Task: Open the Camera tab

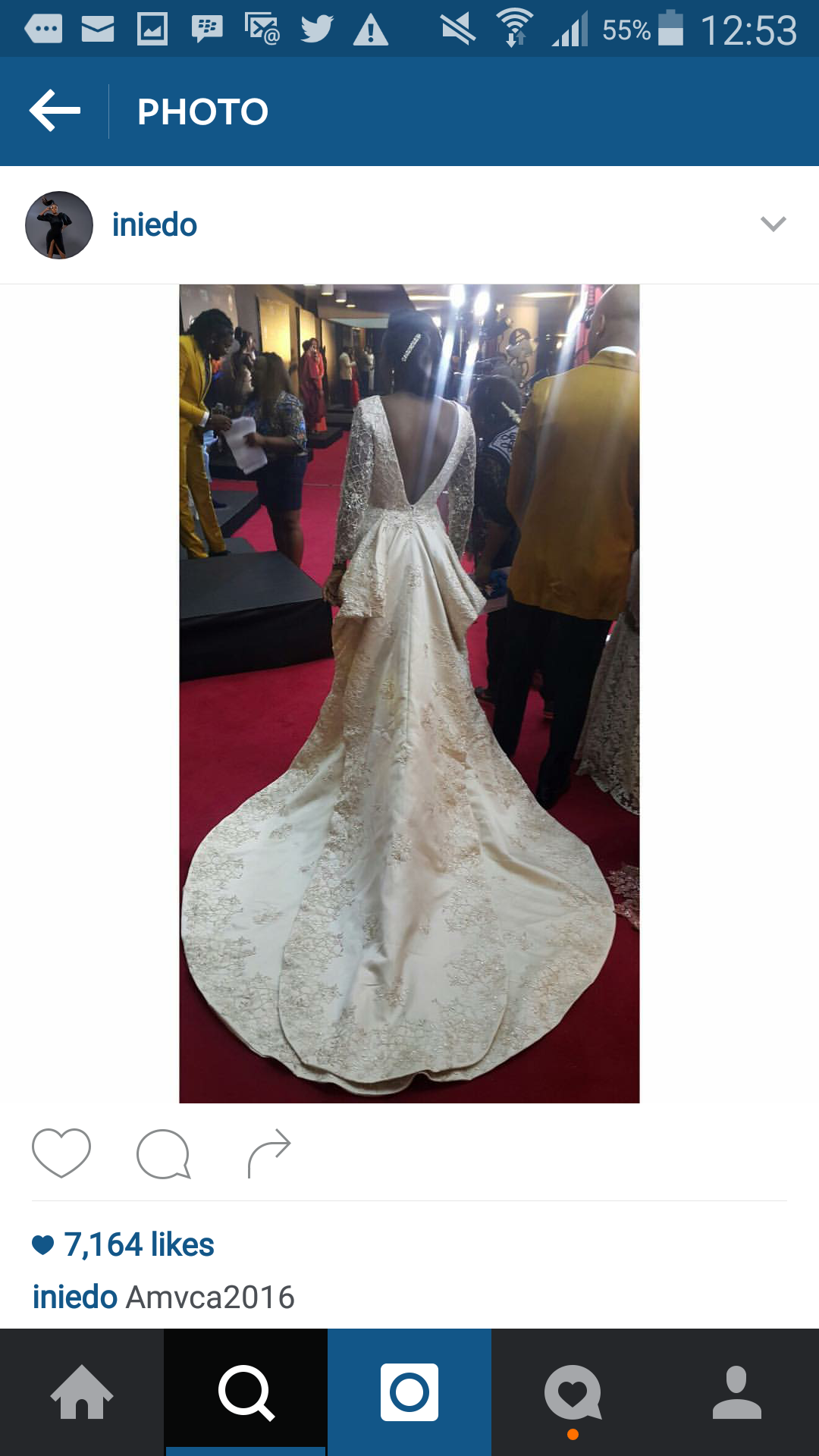Action: [409, 1392]
